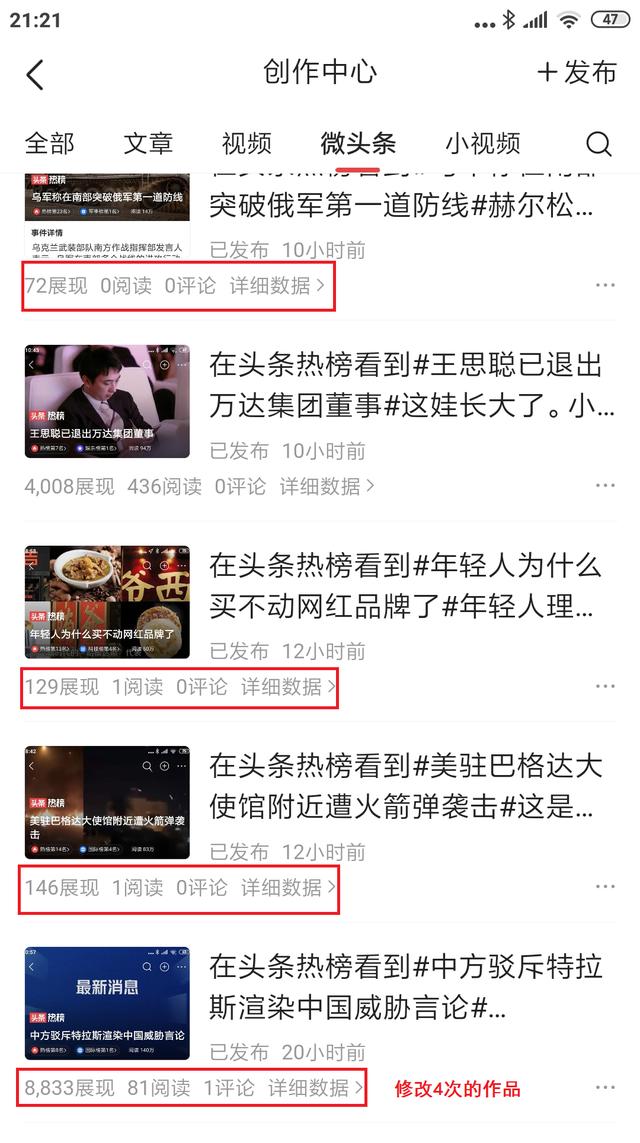Switch to the 文章 tab

coord(148,143)
